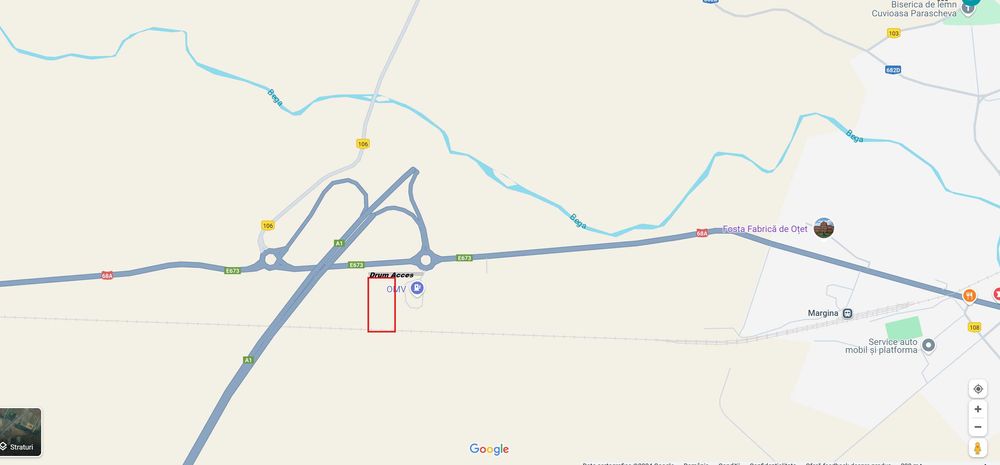Viewport: 1000px width, 465px height.
Task: Open Service auto mobil și platforma
Action: tap(929, 345)
